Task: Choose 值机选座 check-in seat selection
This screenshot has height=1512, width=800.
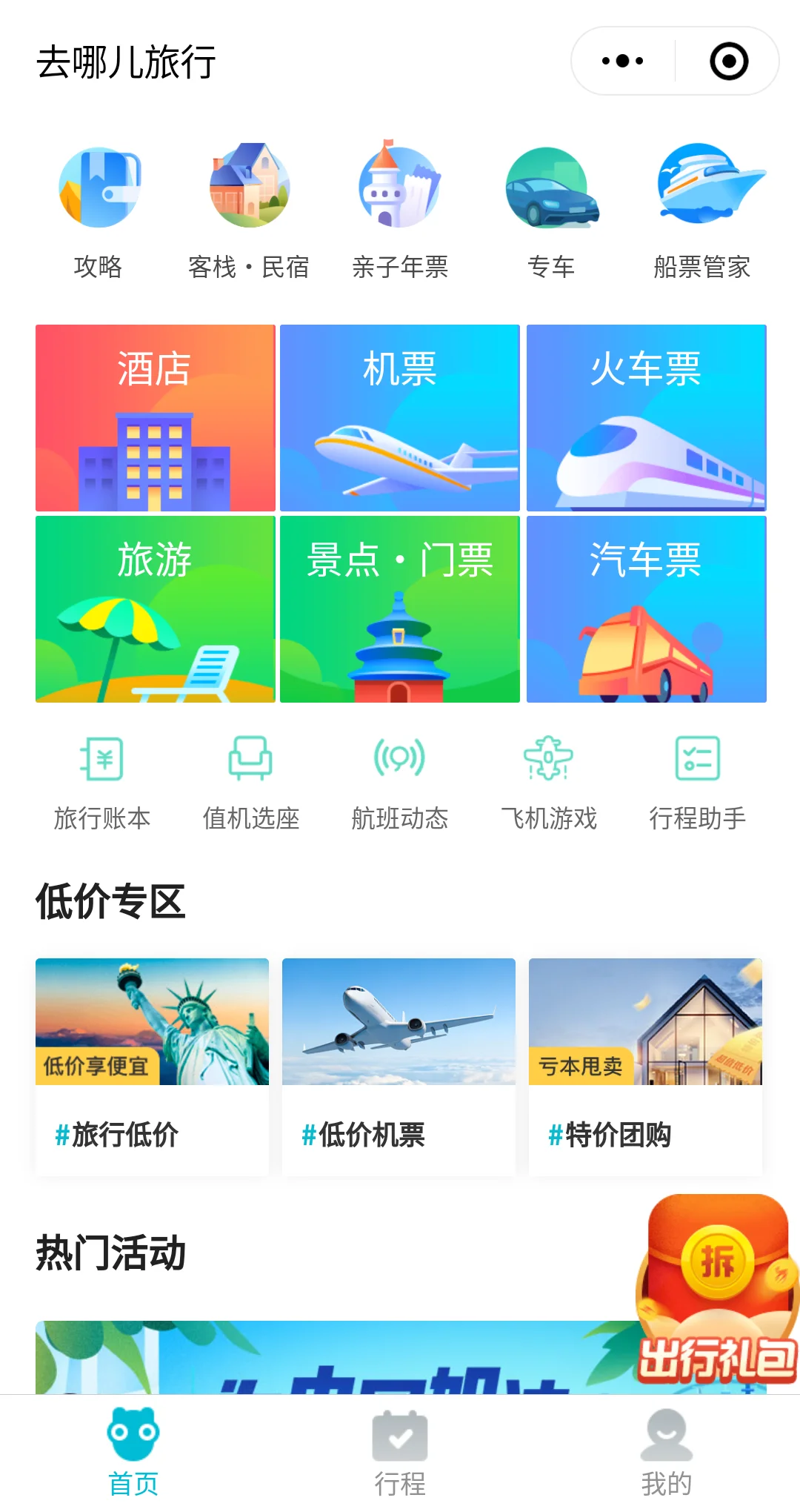Action: click(251, 782)
